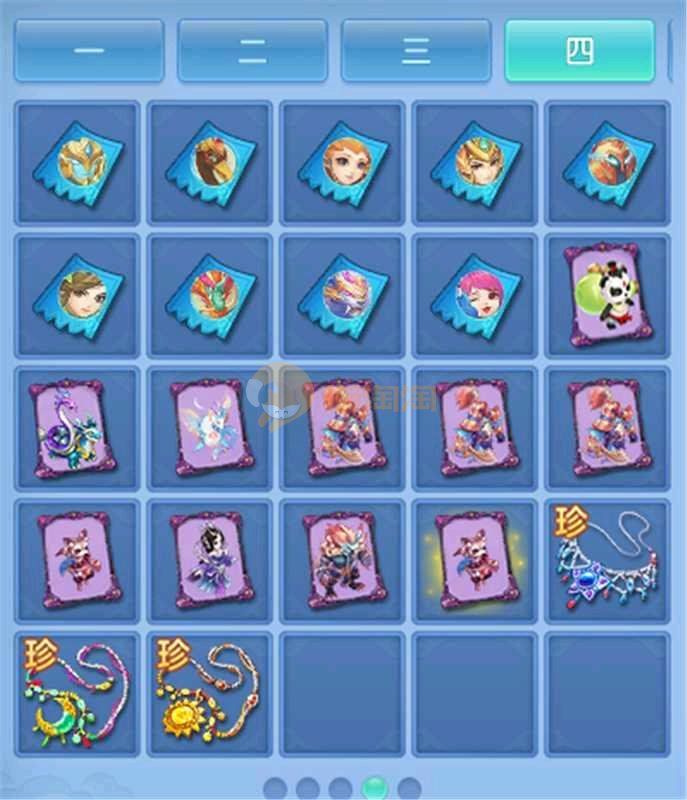
Task: Select the golden sun necklace item
Action: [209, 694]
